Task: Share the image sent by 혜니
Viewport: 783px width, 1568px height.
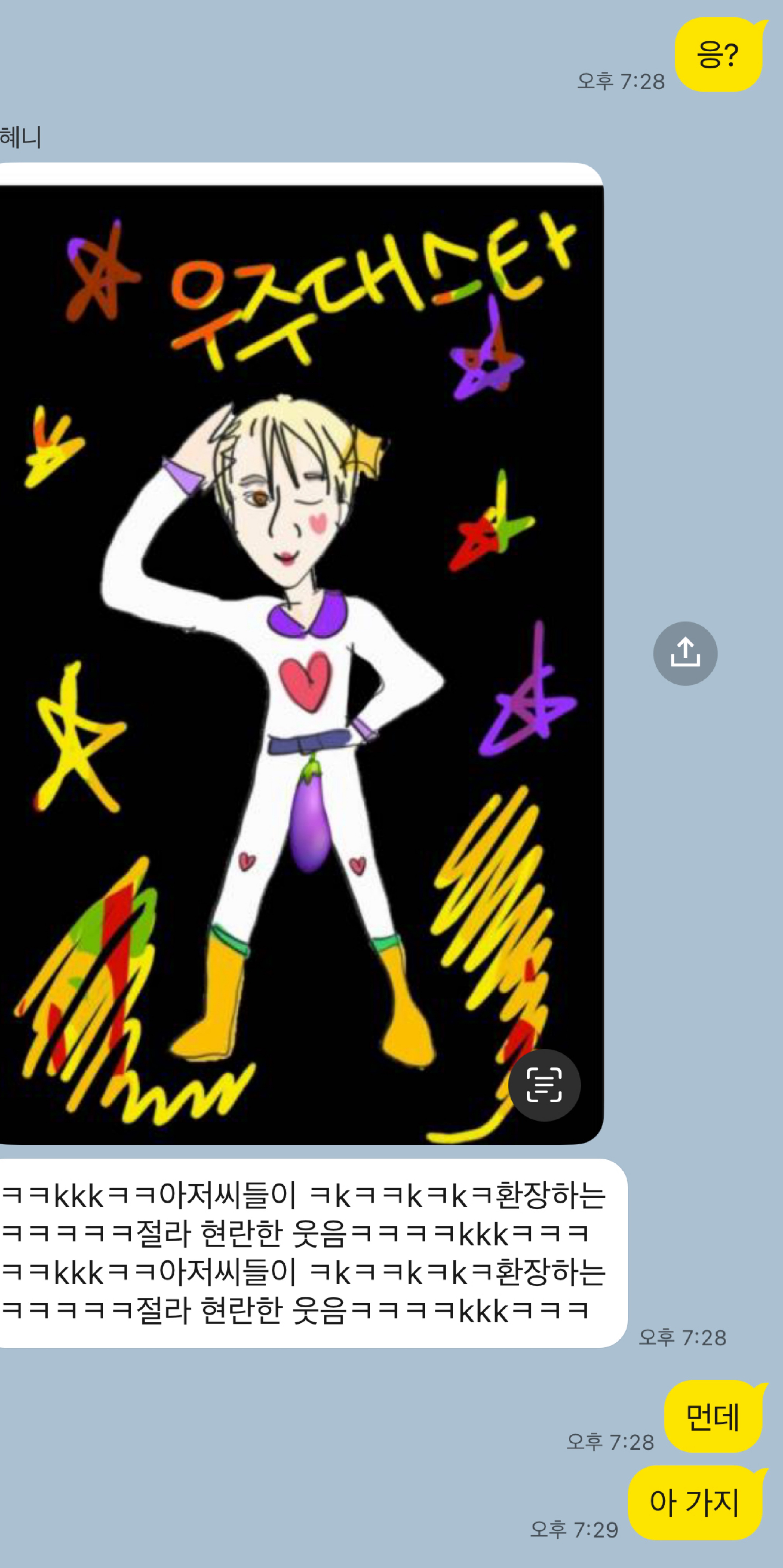Action: pyautogui.click(x=685, y=653)
